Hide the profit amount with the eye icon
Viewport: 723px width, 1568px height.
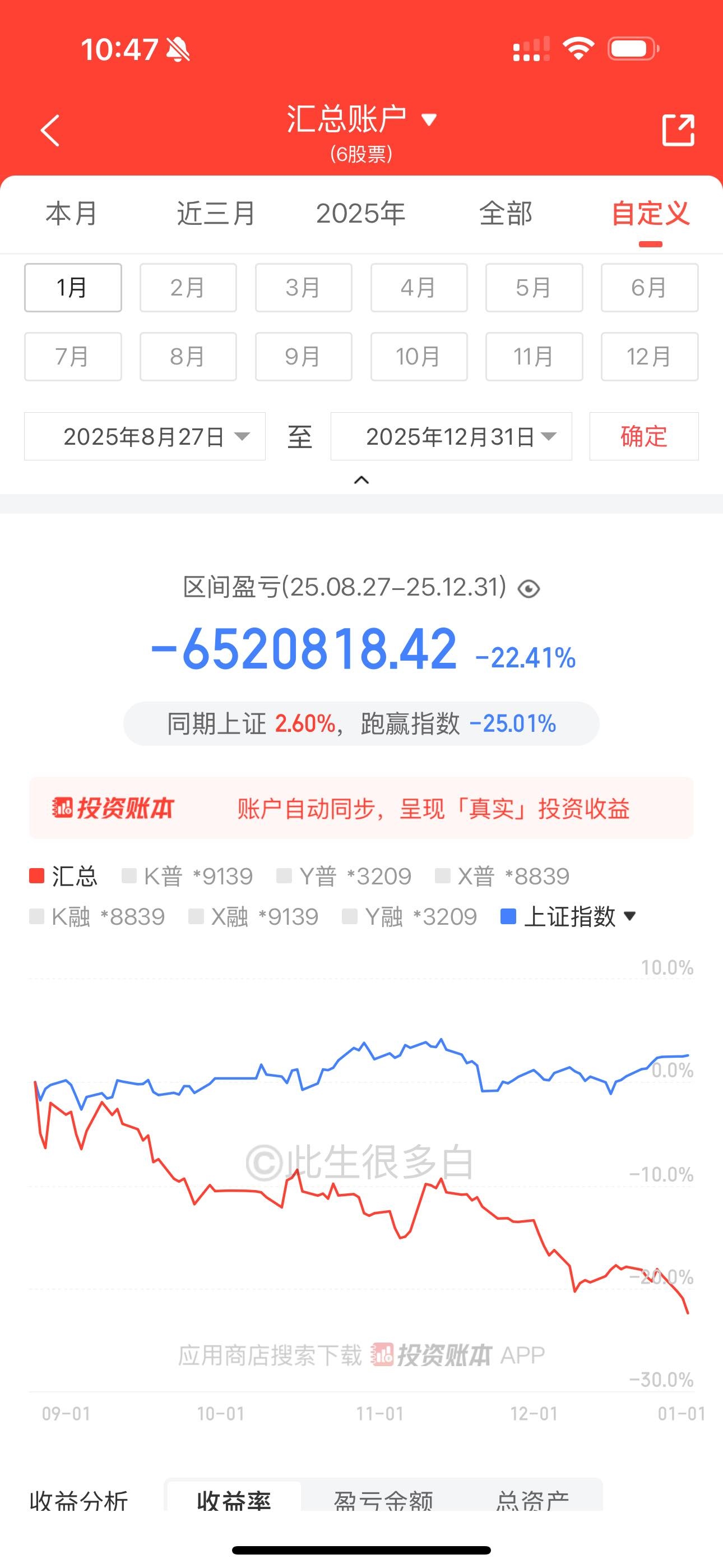pos(529,589)
